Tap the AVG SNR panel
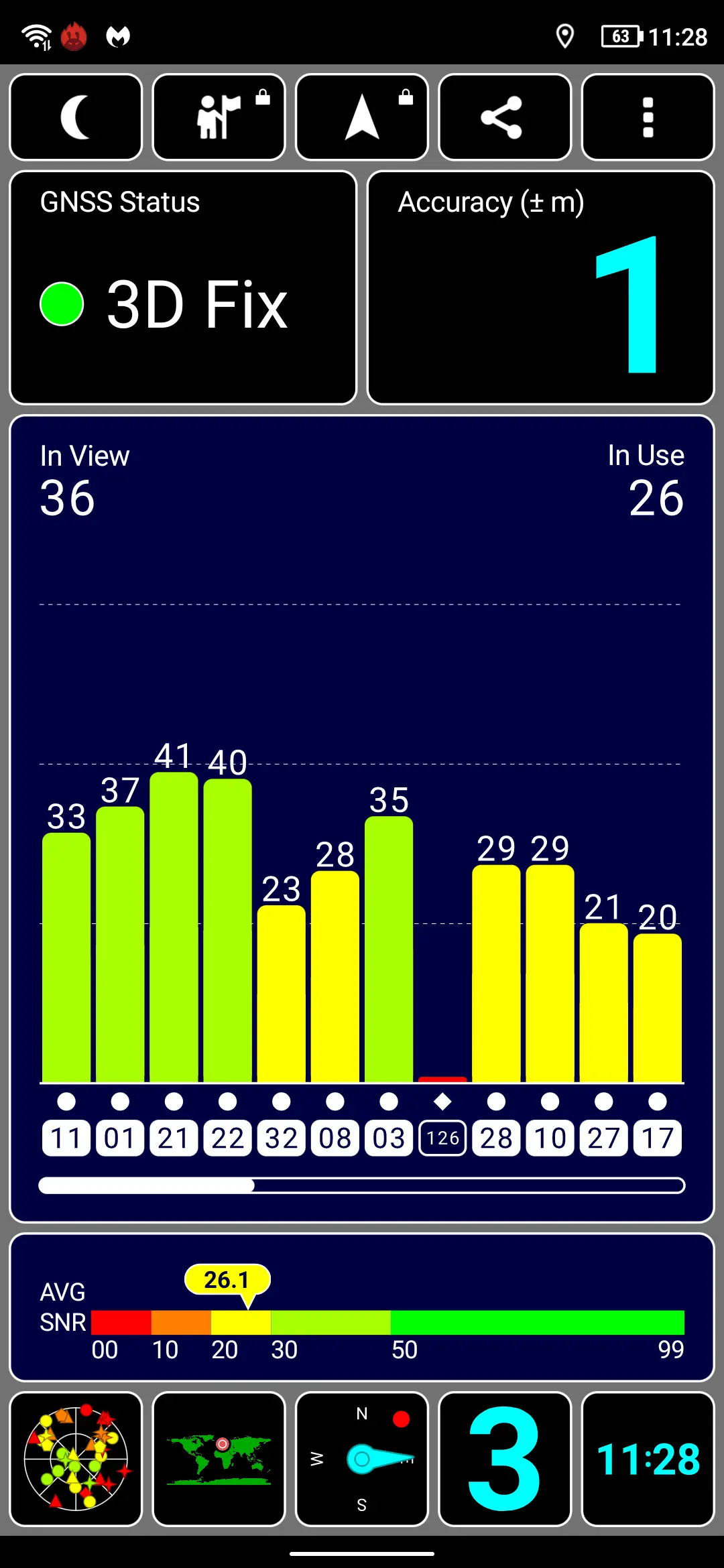 click(x=362, y=1307)
